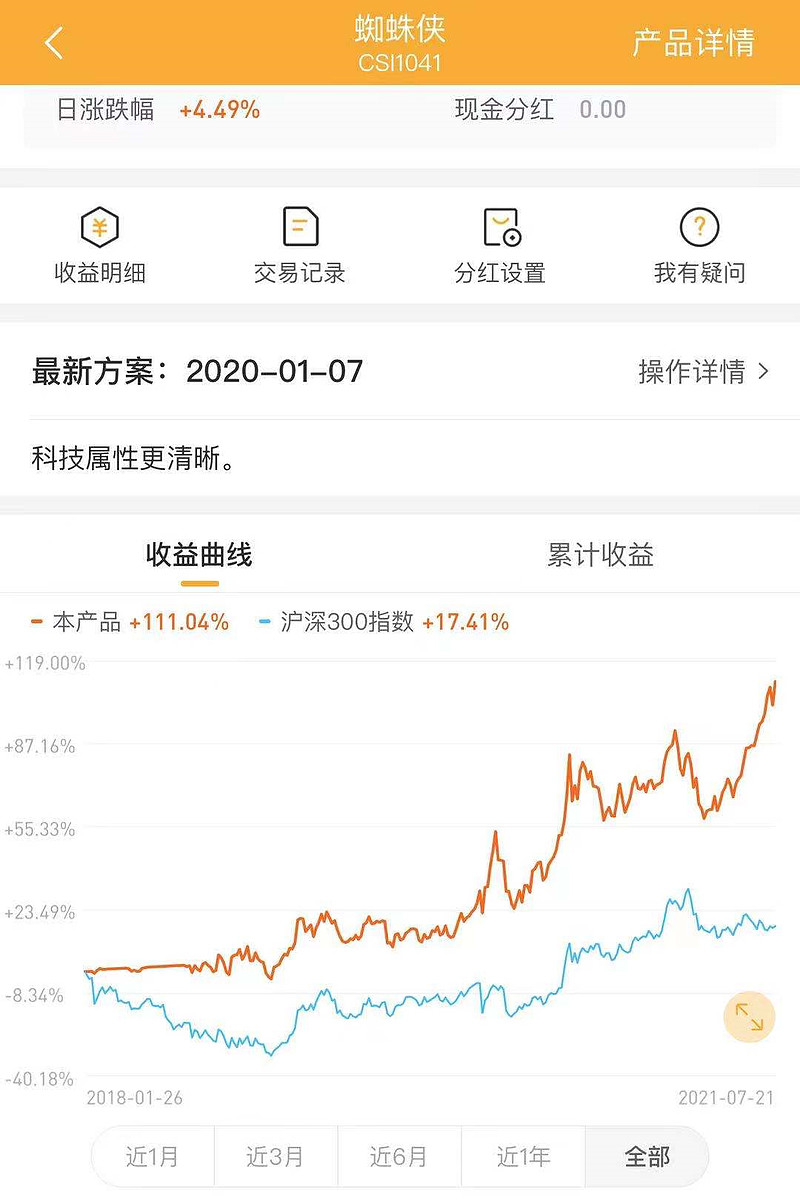Choose the 近1年 time range
This screenshot has height=1204, width=800.
[523, 1157]
